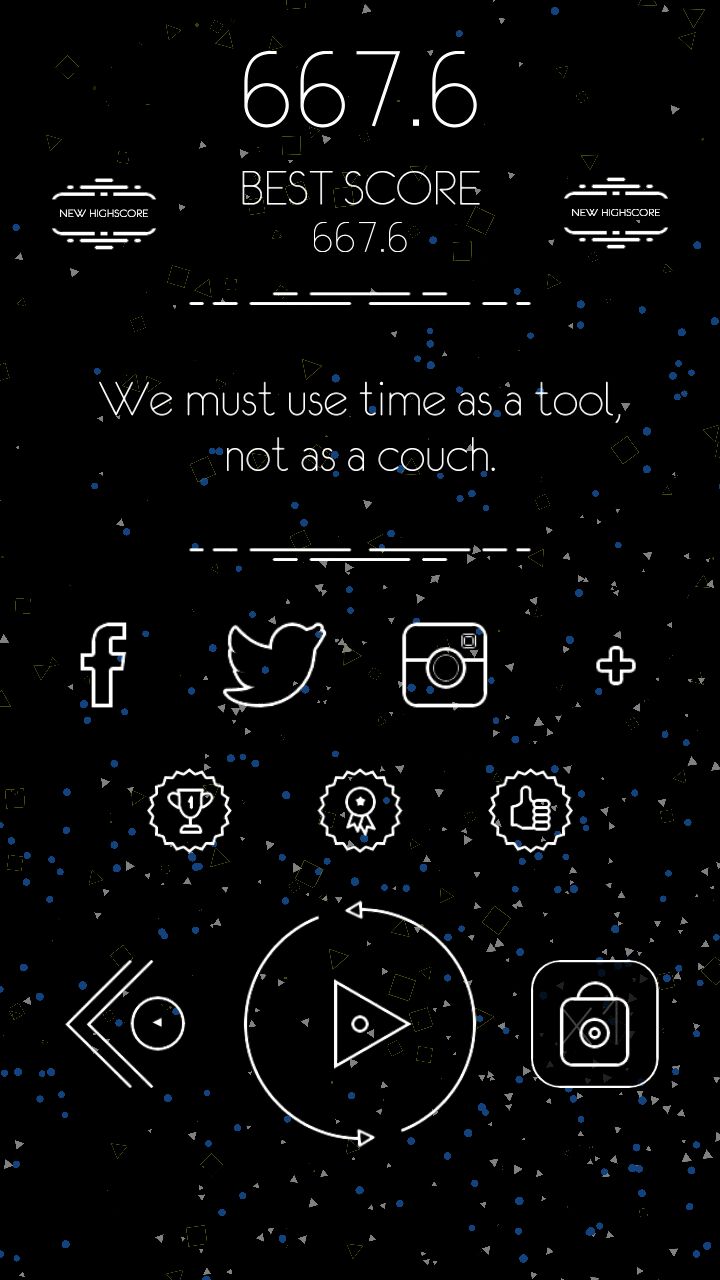This screenshot has height=1280, width=720.
Task: Replay the game with the play button
Action: [360, 1023]
